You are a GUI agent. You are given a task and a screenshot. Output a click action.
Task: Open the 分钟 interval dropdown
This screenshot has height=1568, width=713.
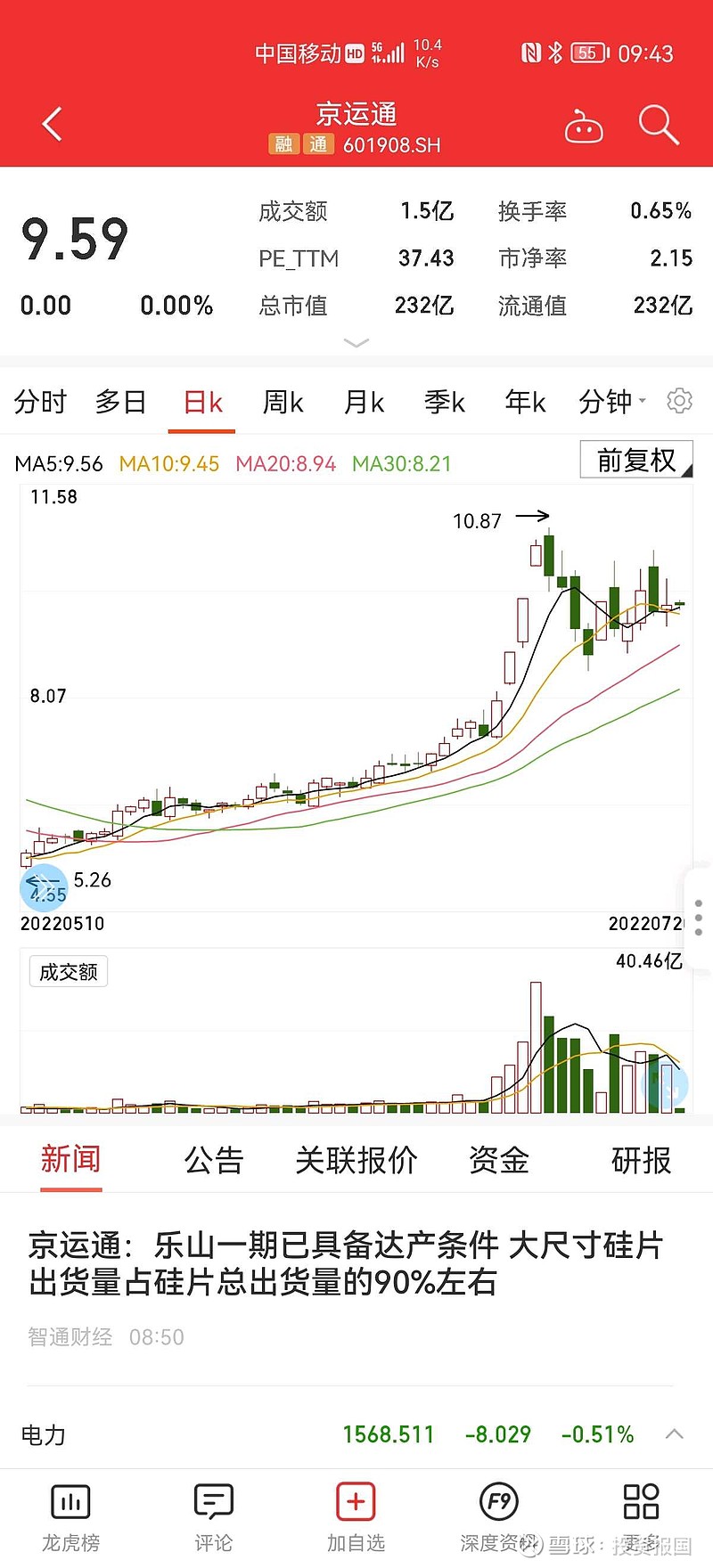[x=611, y=402]
